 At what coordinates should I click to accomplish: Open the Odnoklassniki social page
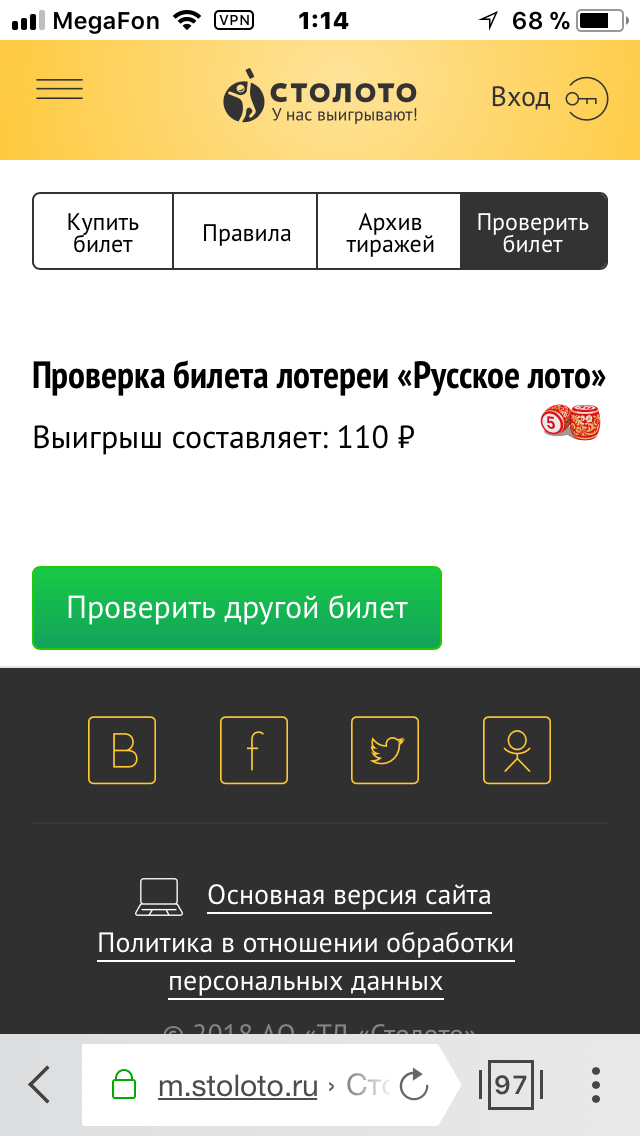[x=516, y=750]
